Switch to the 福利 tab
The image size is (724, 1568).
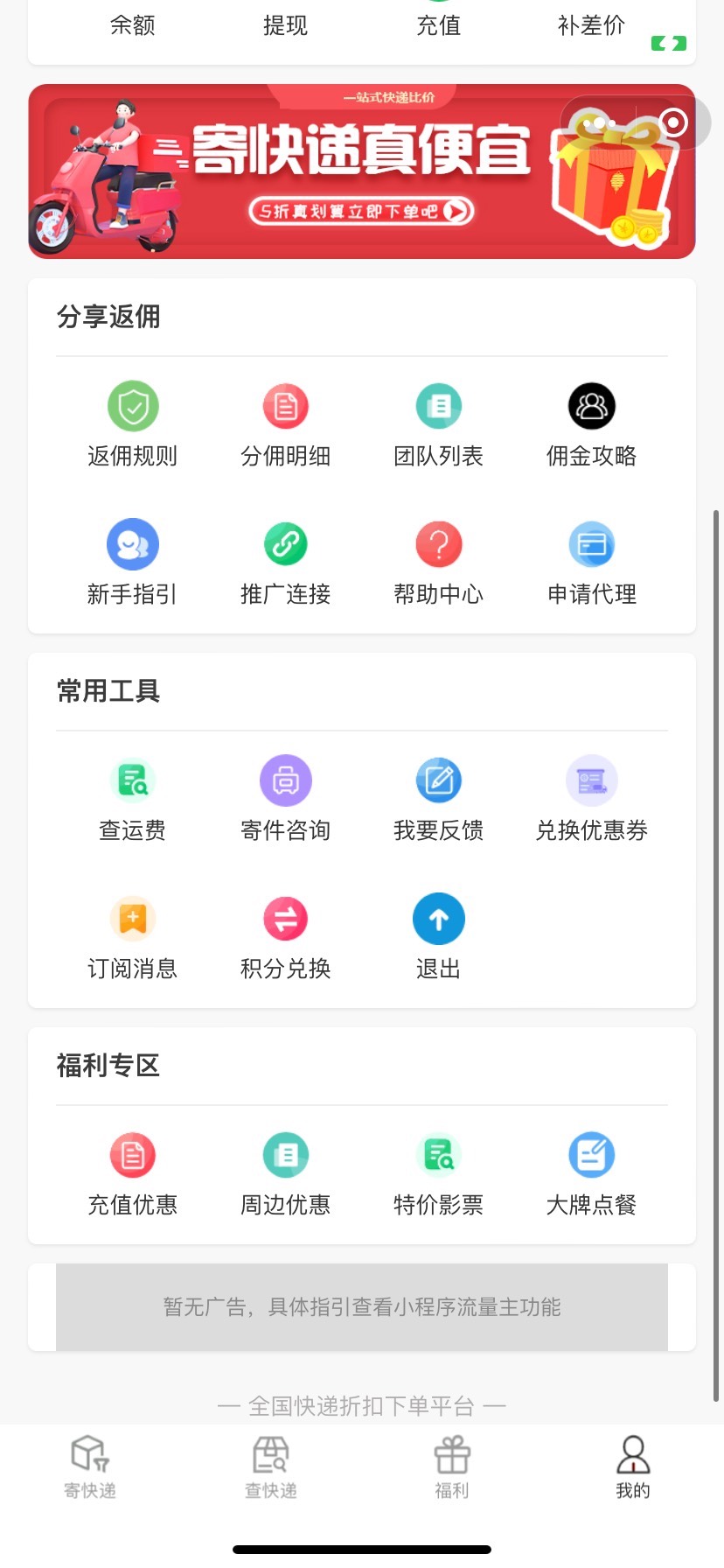[452, 1466]
